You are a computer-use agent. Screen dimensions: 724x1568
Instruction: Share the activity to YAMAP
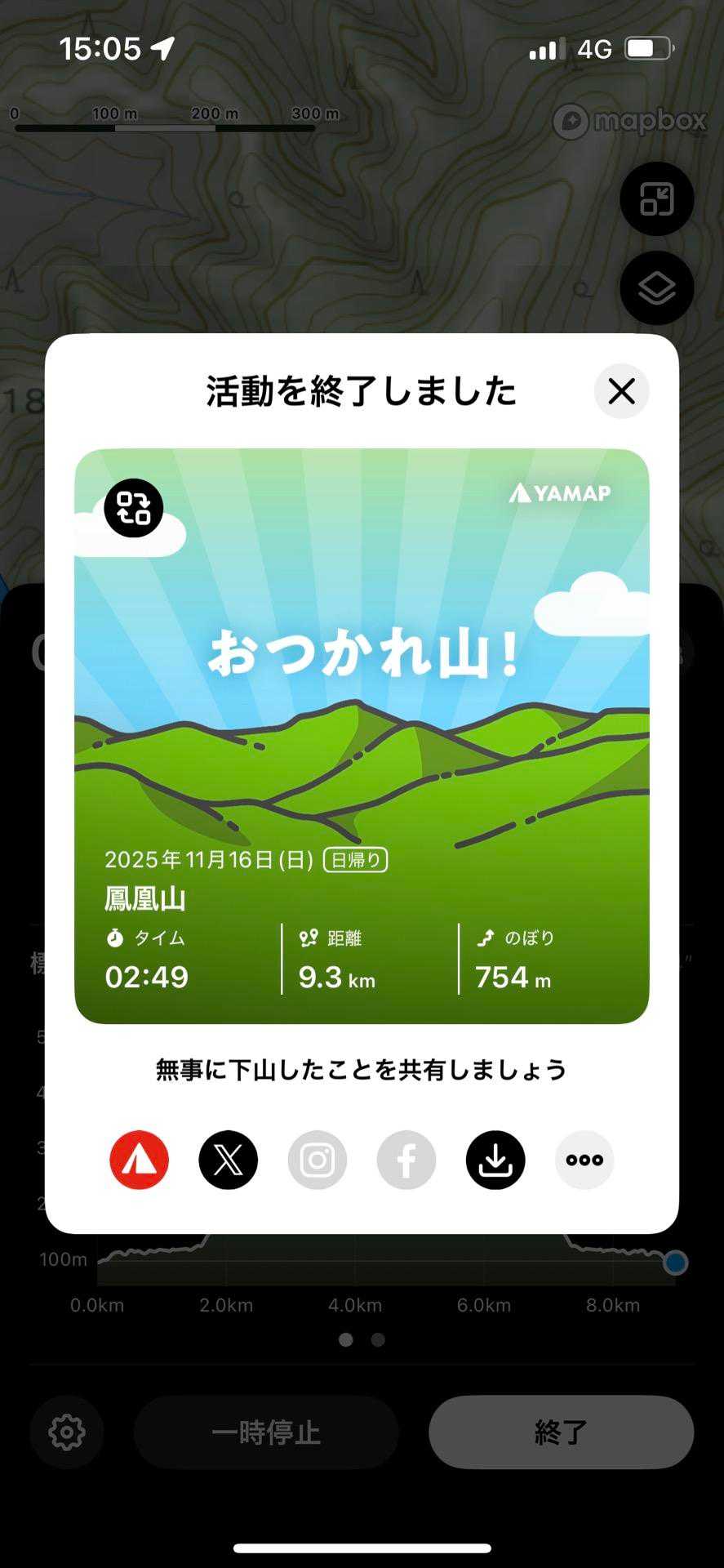click(x=140, y=1160)
